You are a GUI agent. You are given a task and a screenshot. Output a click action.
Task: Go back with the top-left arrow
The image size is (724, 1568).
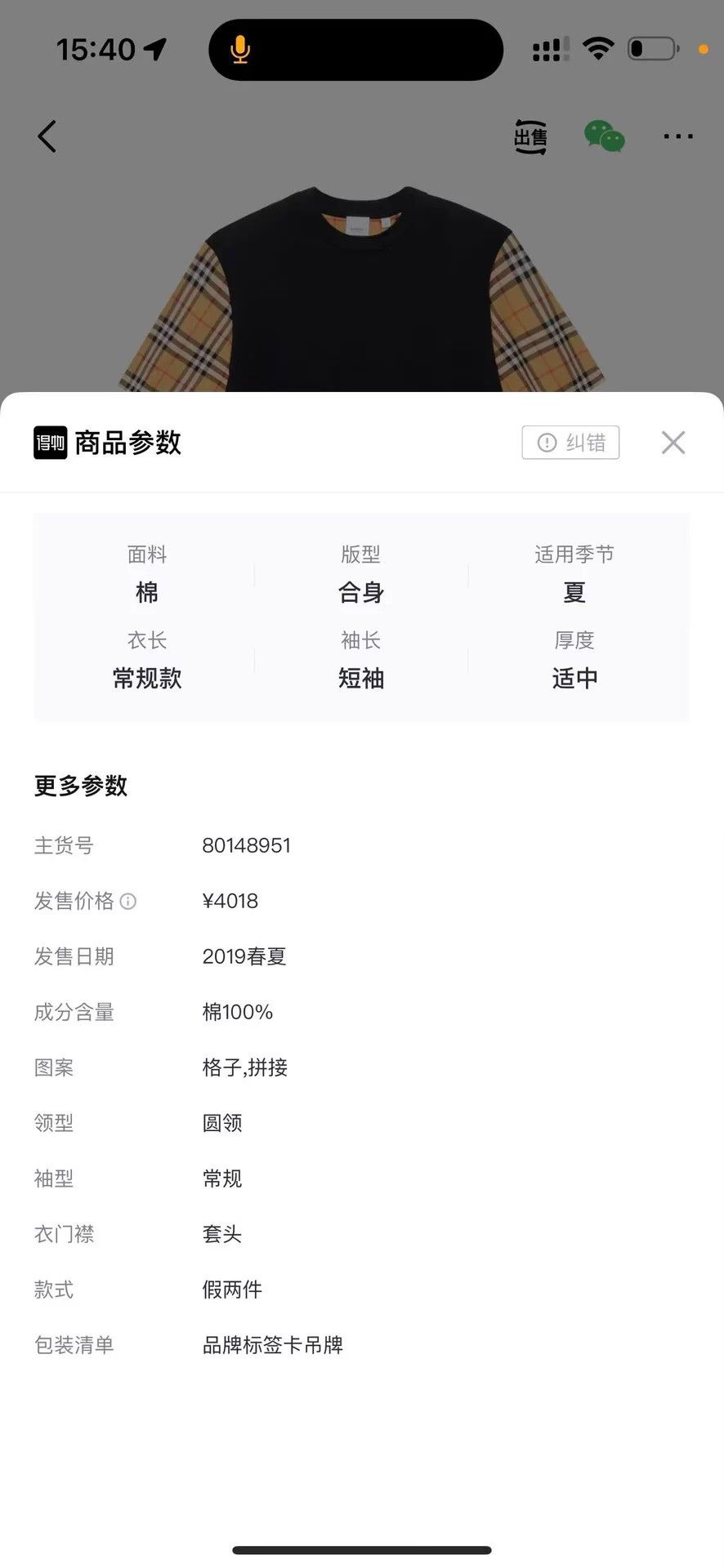pos(47,136)
